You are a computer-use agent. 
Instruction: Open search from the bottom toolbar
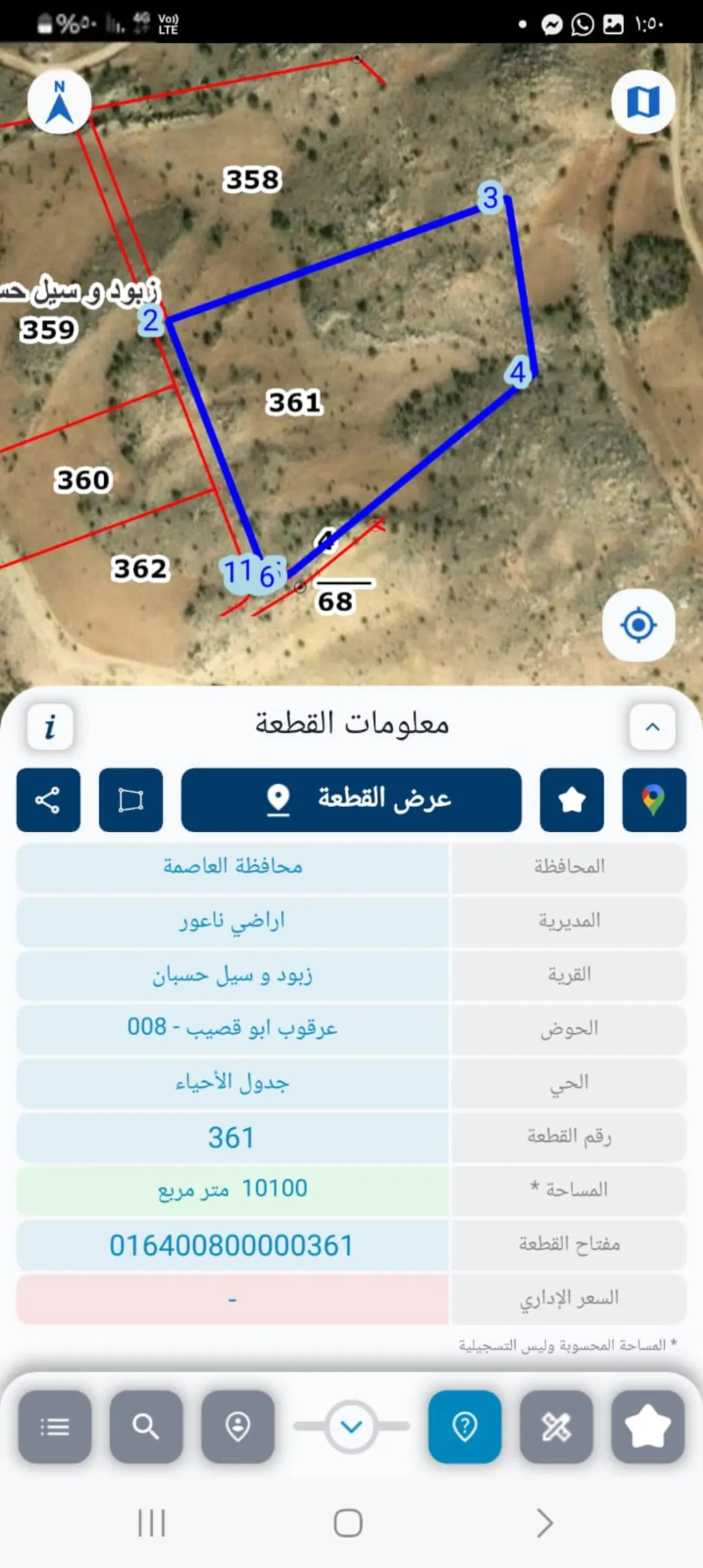(x=146, y=1427)
